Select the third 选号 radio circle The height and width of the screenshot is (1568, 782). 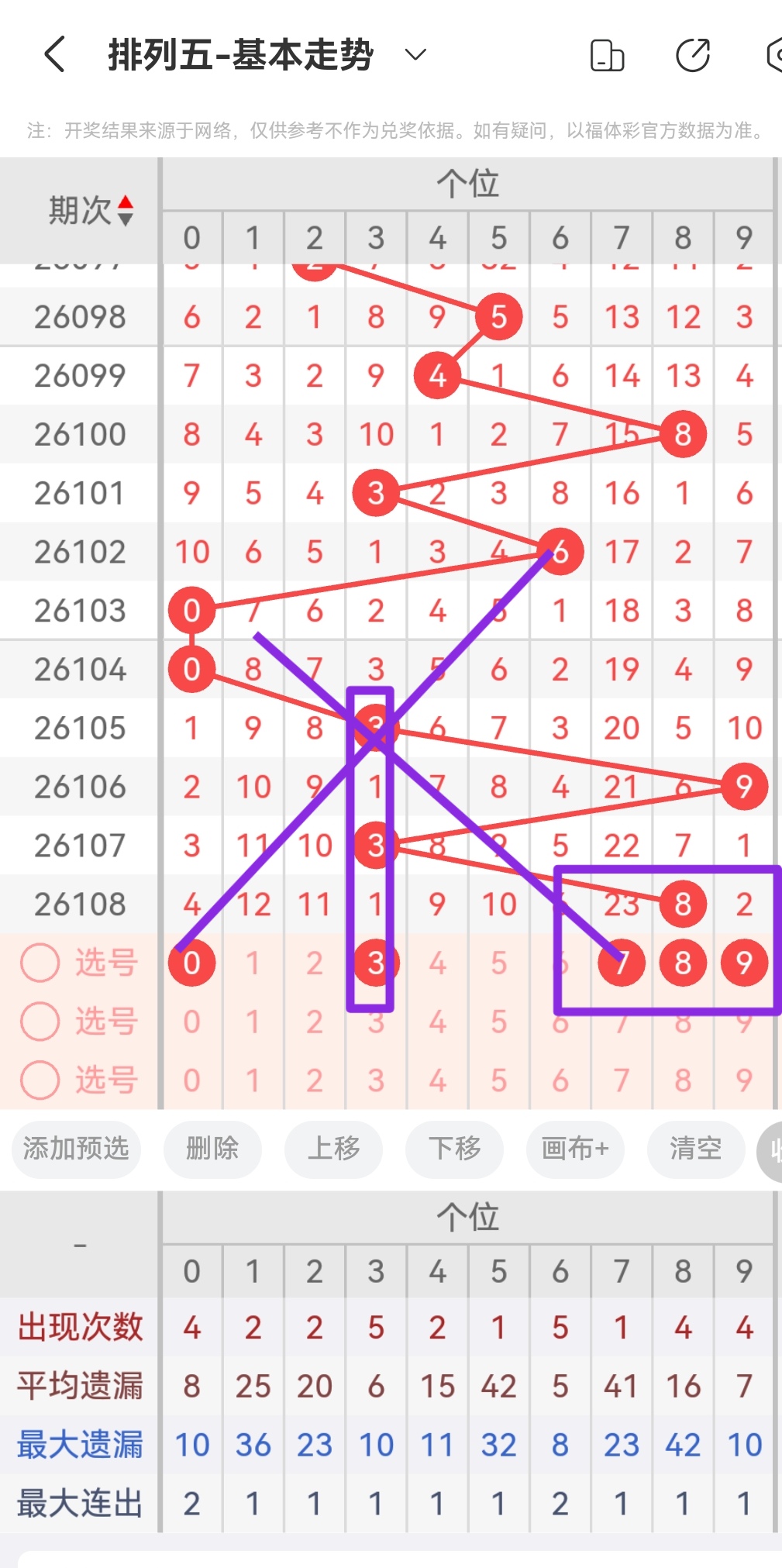[40, 1080]
